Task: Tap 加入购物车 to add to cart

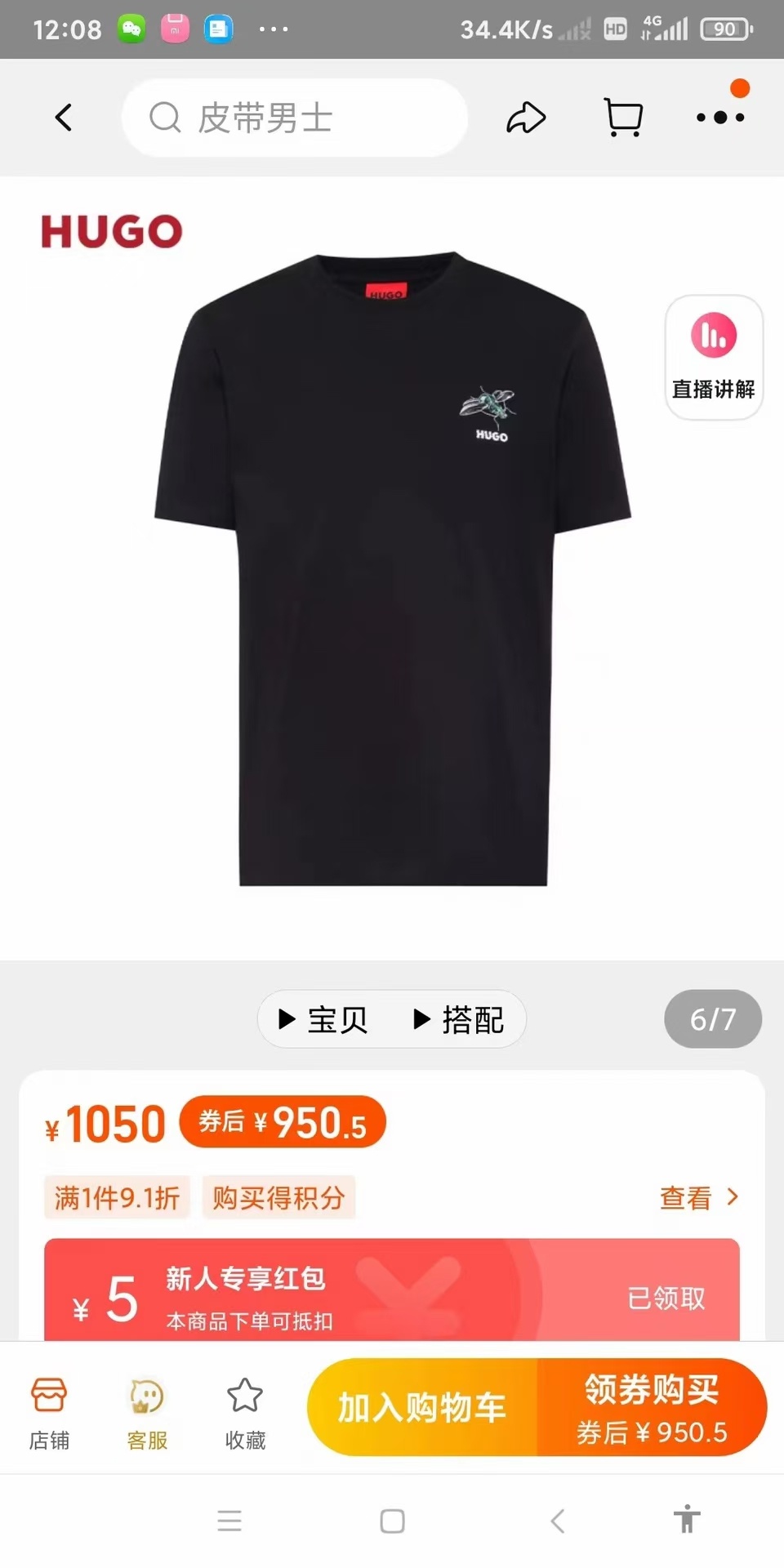Action: pyautogui.click(x=422, y=1407)
